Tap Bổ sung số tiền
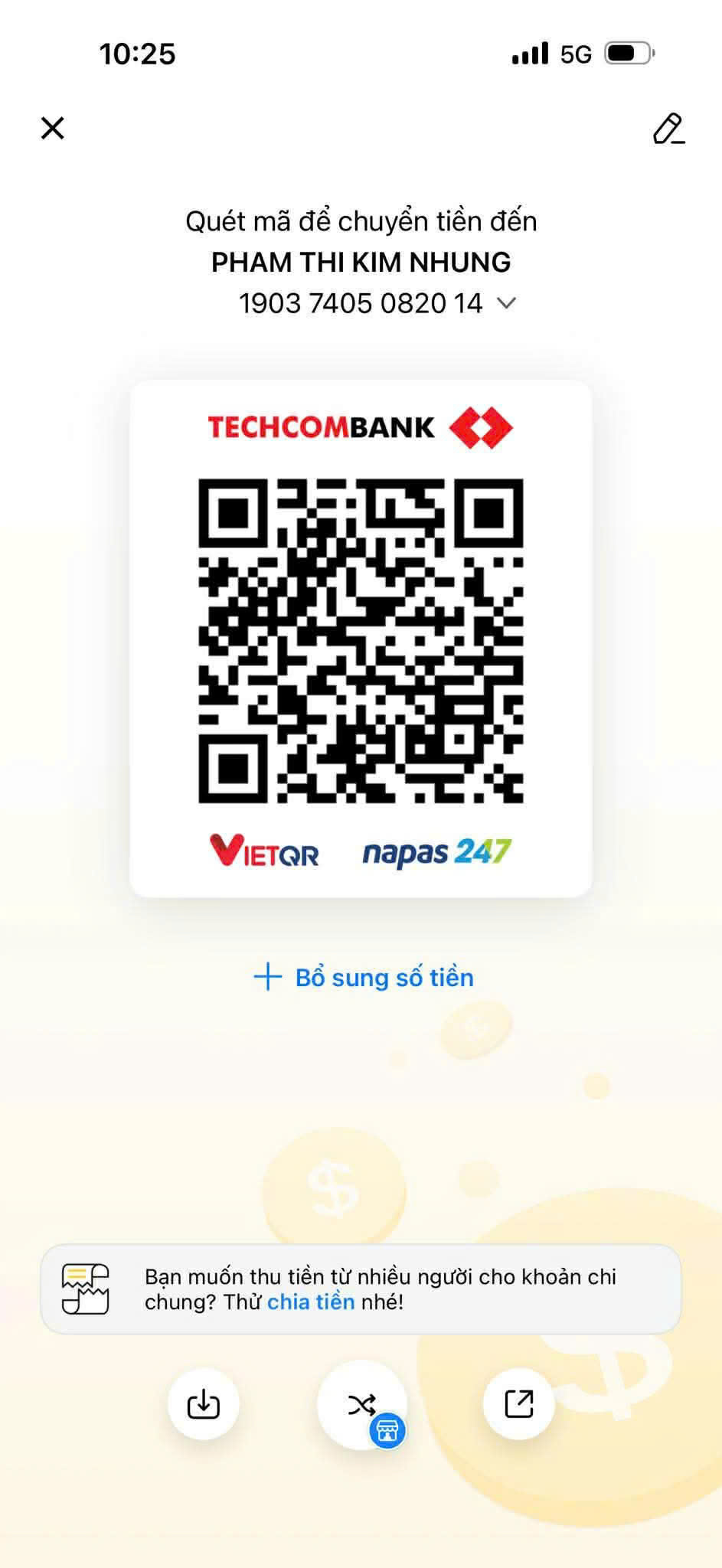This screenshot has width=722, height=1568. [x=364, y=978]
